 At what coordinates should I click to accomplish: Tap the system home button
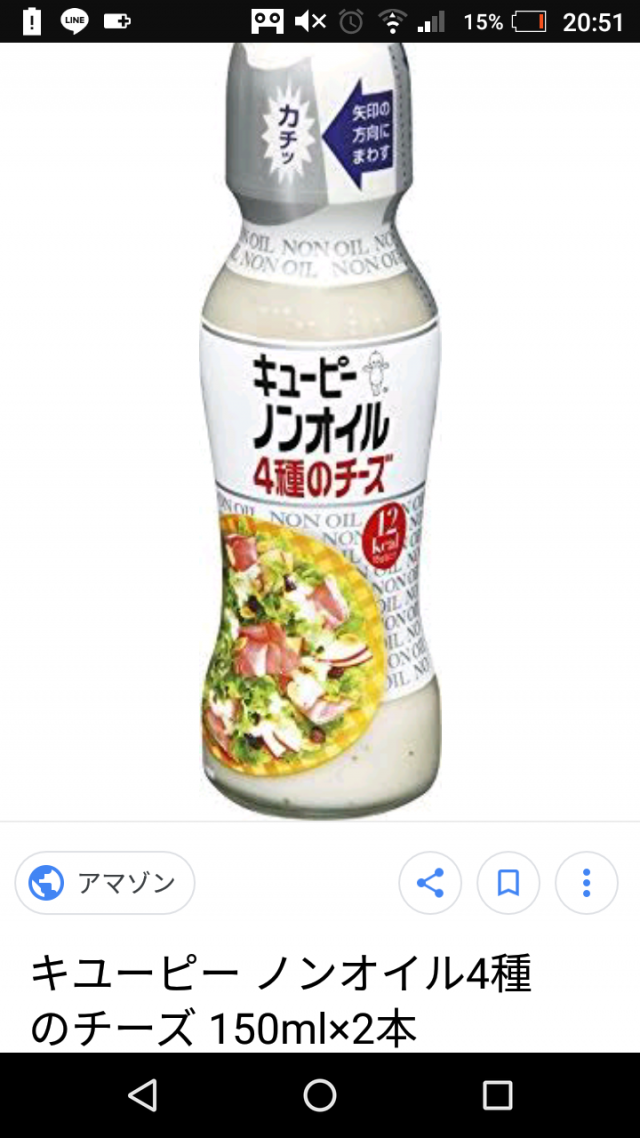point(320,1095)
